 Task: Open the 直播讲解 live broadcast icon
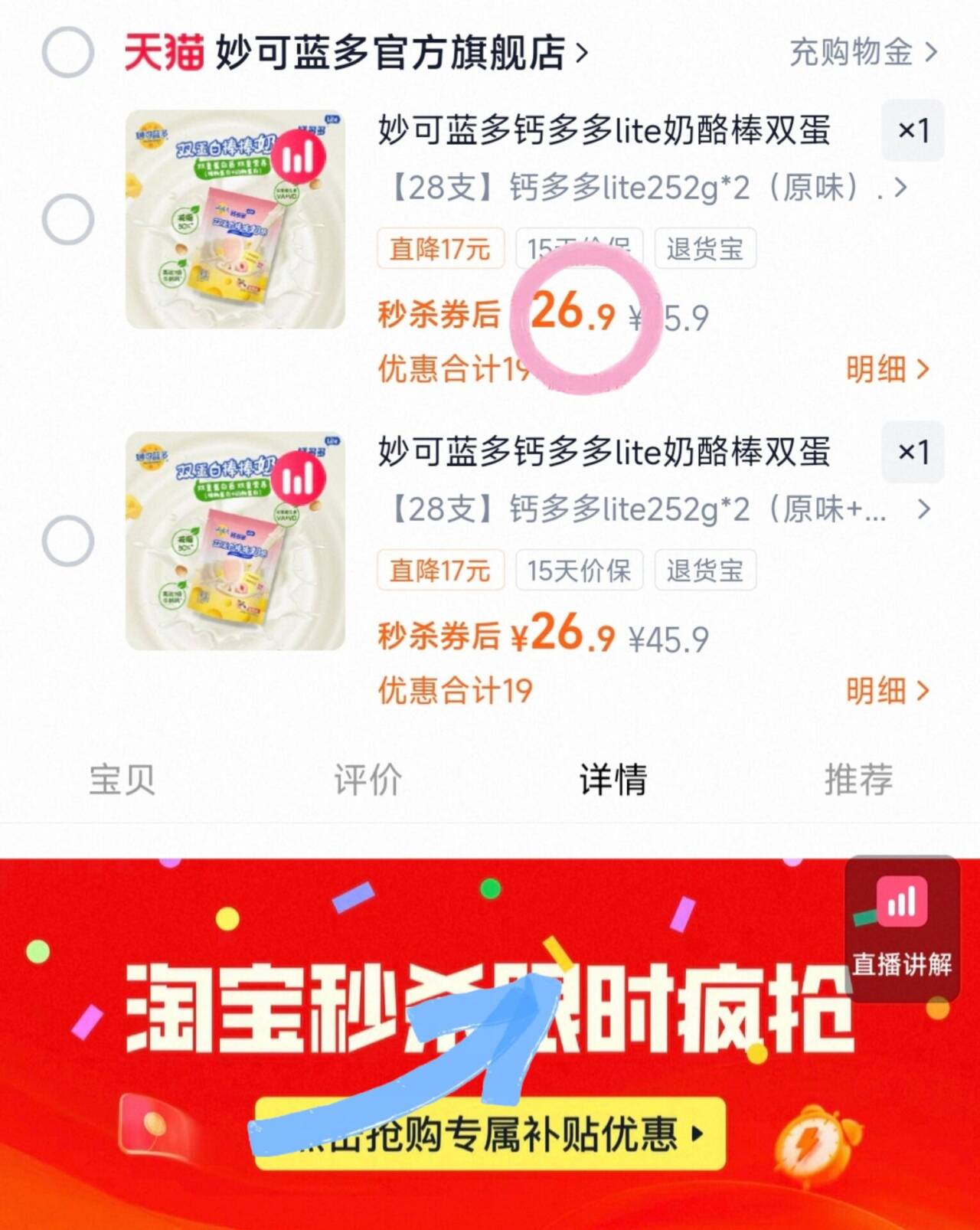(x=905, y=921)
